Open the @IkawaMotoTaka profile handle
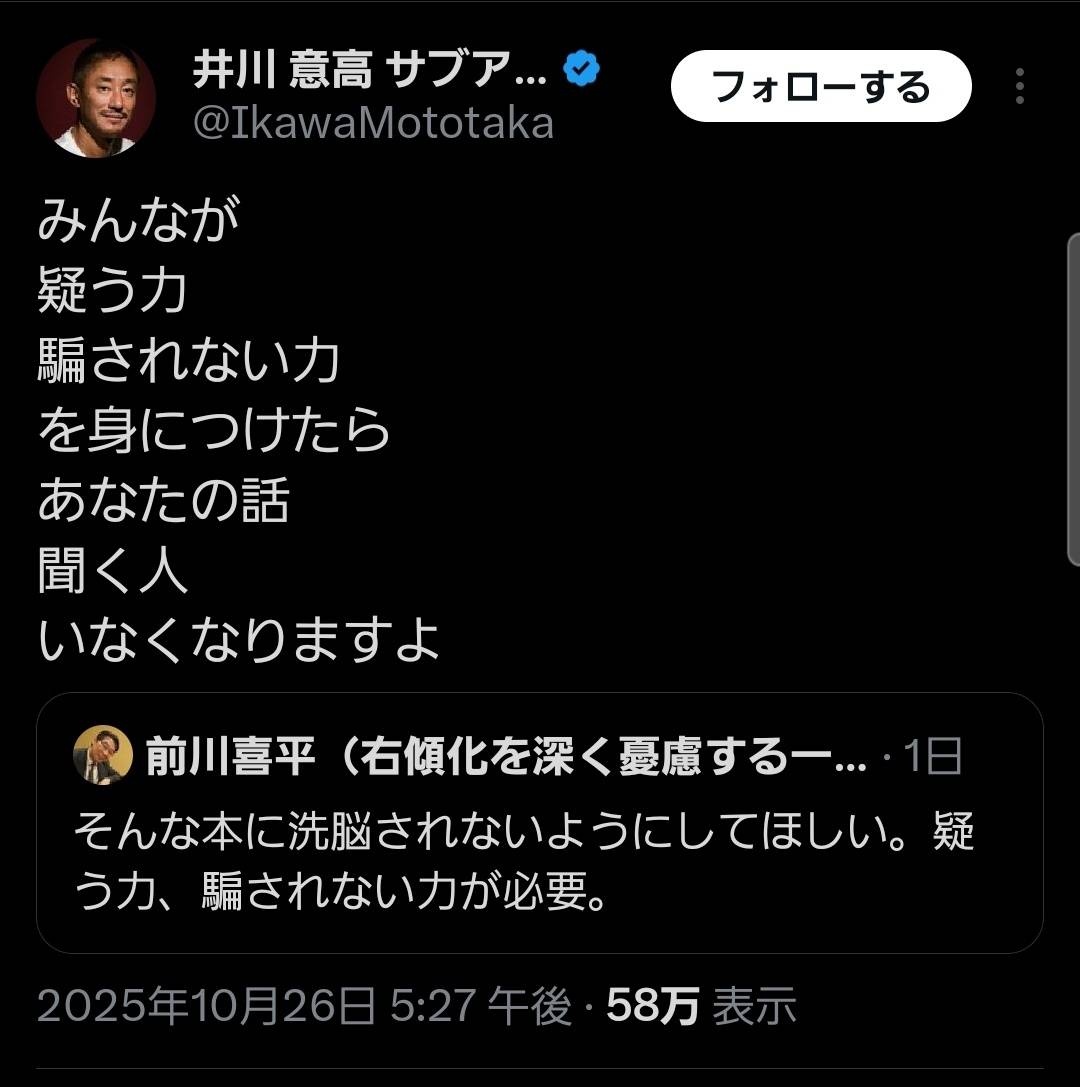The width and height of the screenshot is (1080, 1087). (372, 123)
